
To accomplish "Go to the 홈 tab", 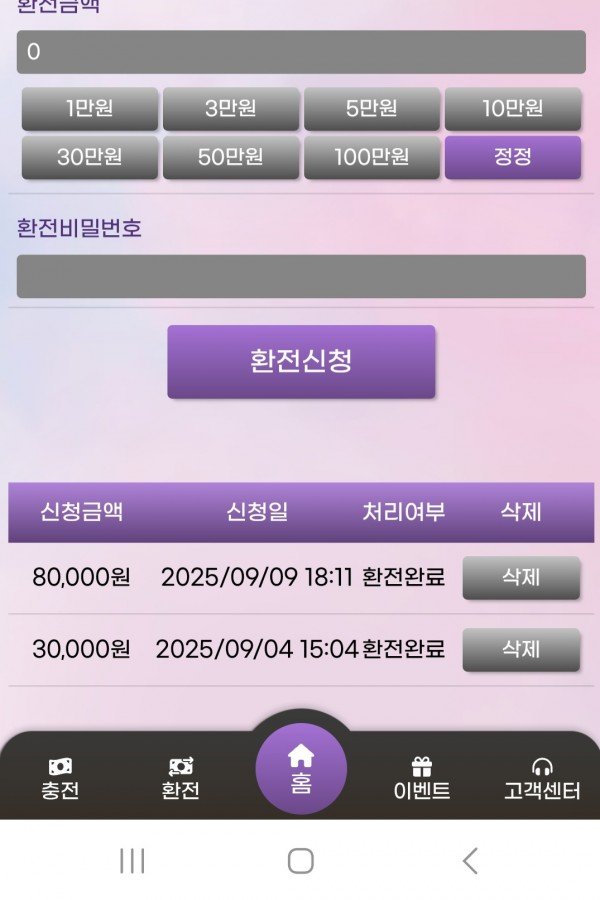I will coord(301,768).
